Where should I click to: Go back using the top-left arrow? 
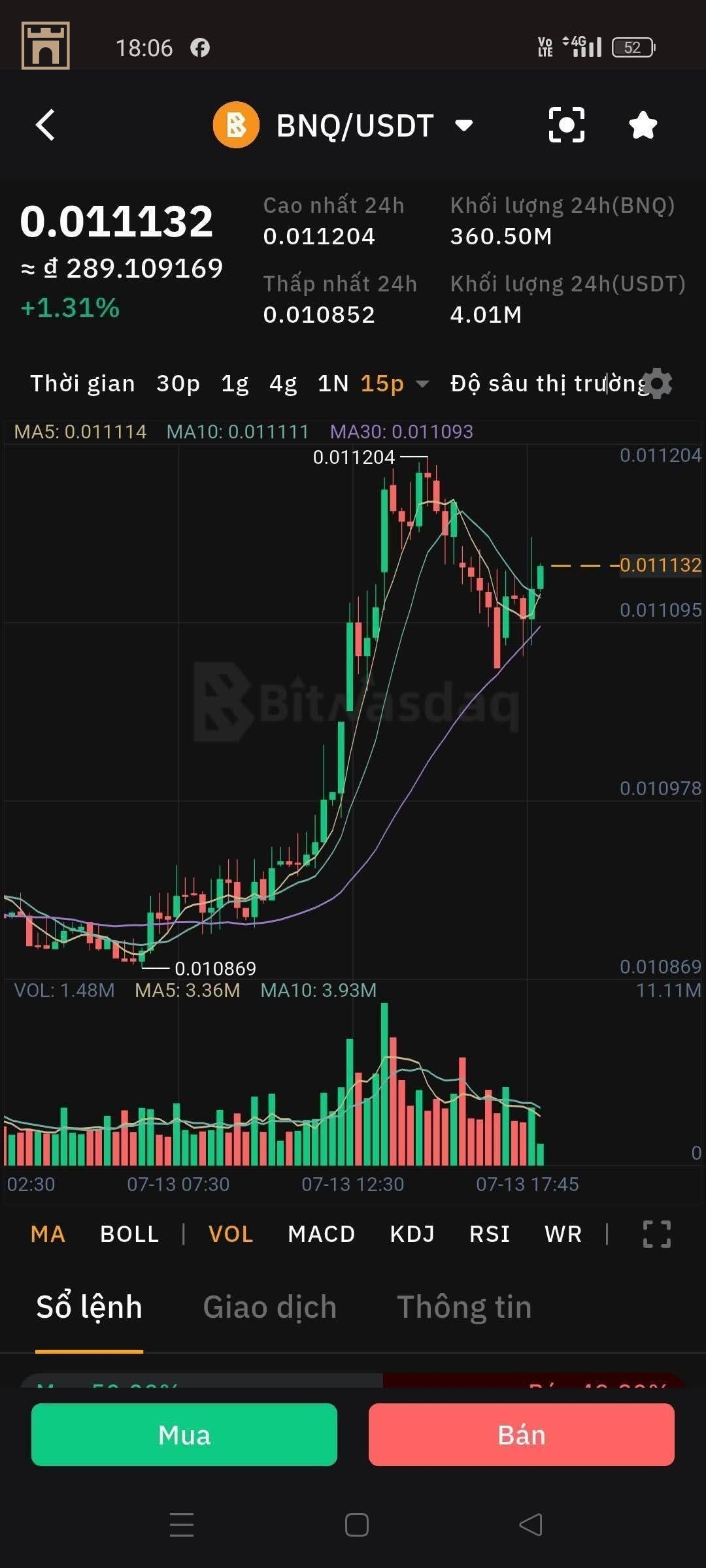46,125
